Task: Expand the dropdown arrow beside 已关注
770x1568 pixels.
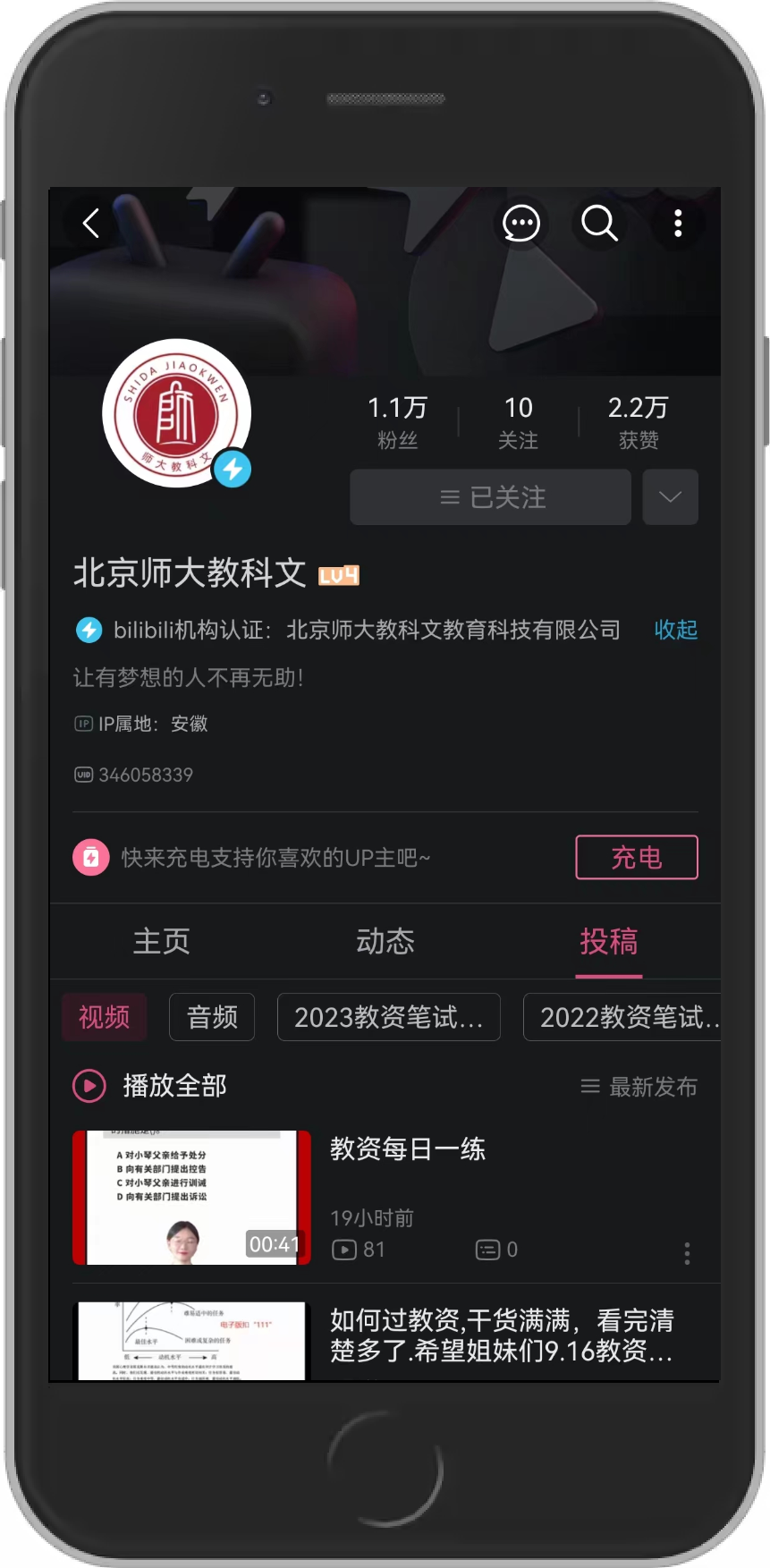Action: pos(670,497)
